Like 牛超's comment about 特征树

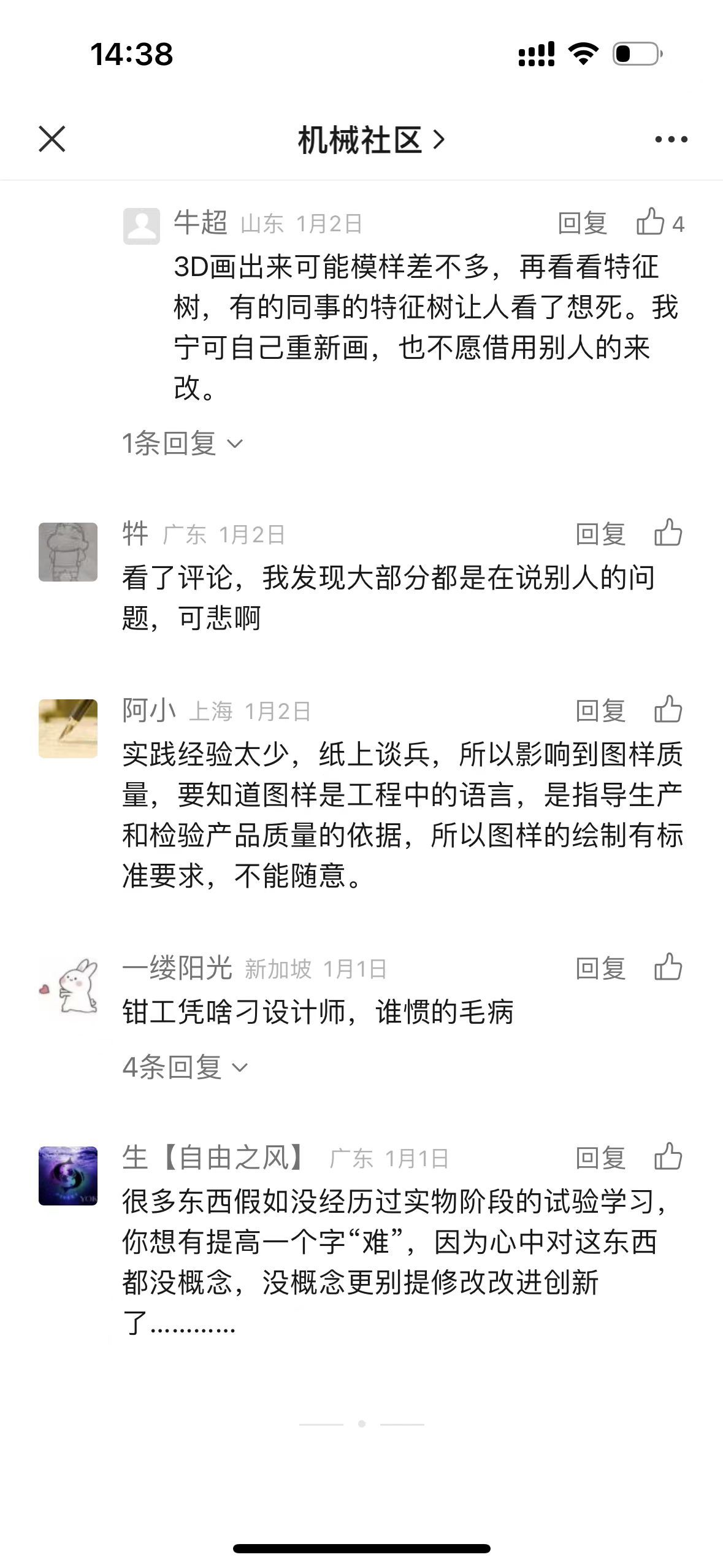click(x=651, y=222)
